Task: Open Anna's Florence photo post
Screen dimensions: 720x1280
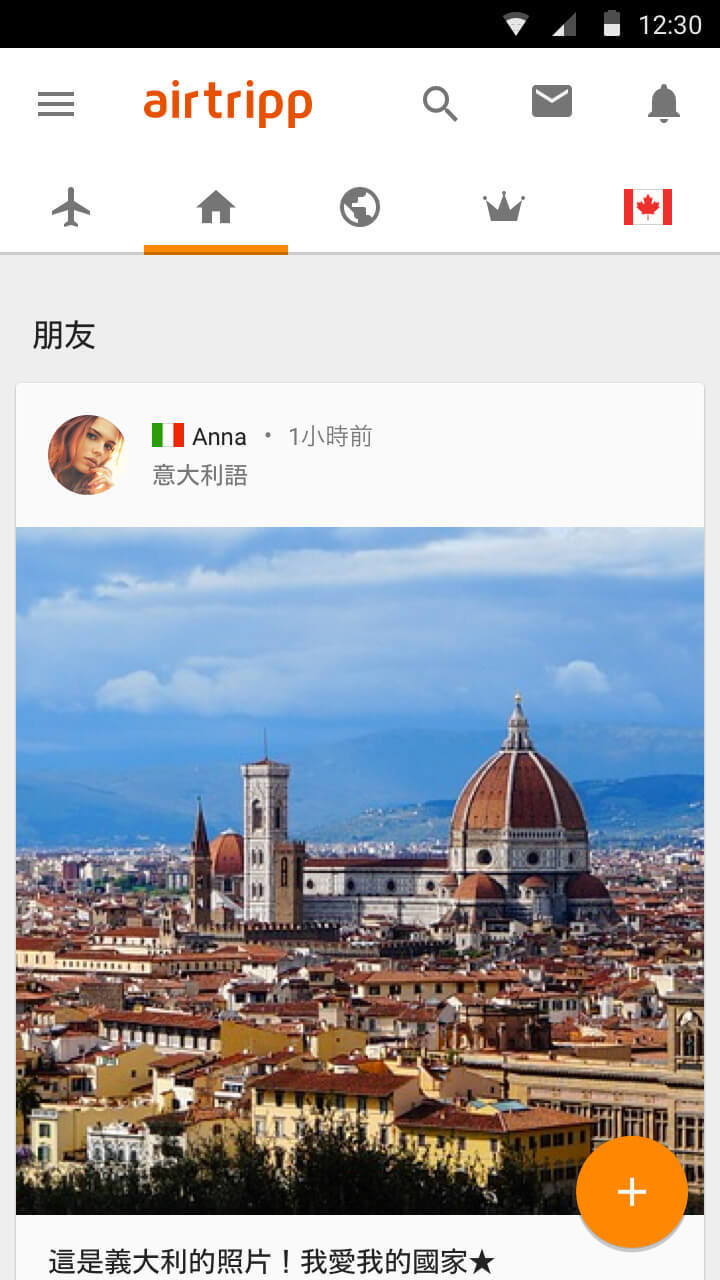Action: pos(360,870)
